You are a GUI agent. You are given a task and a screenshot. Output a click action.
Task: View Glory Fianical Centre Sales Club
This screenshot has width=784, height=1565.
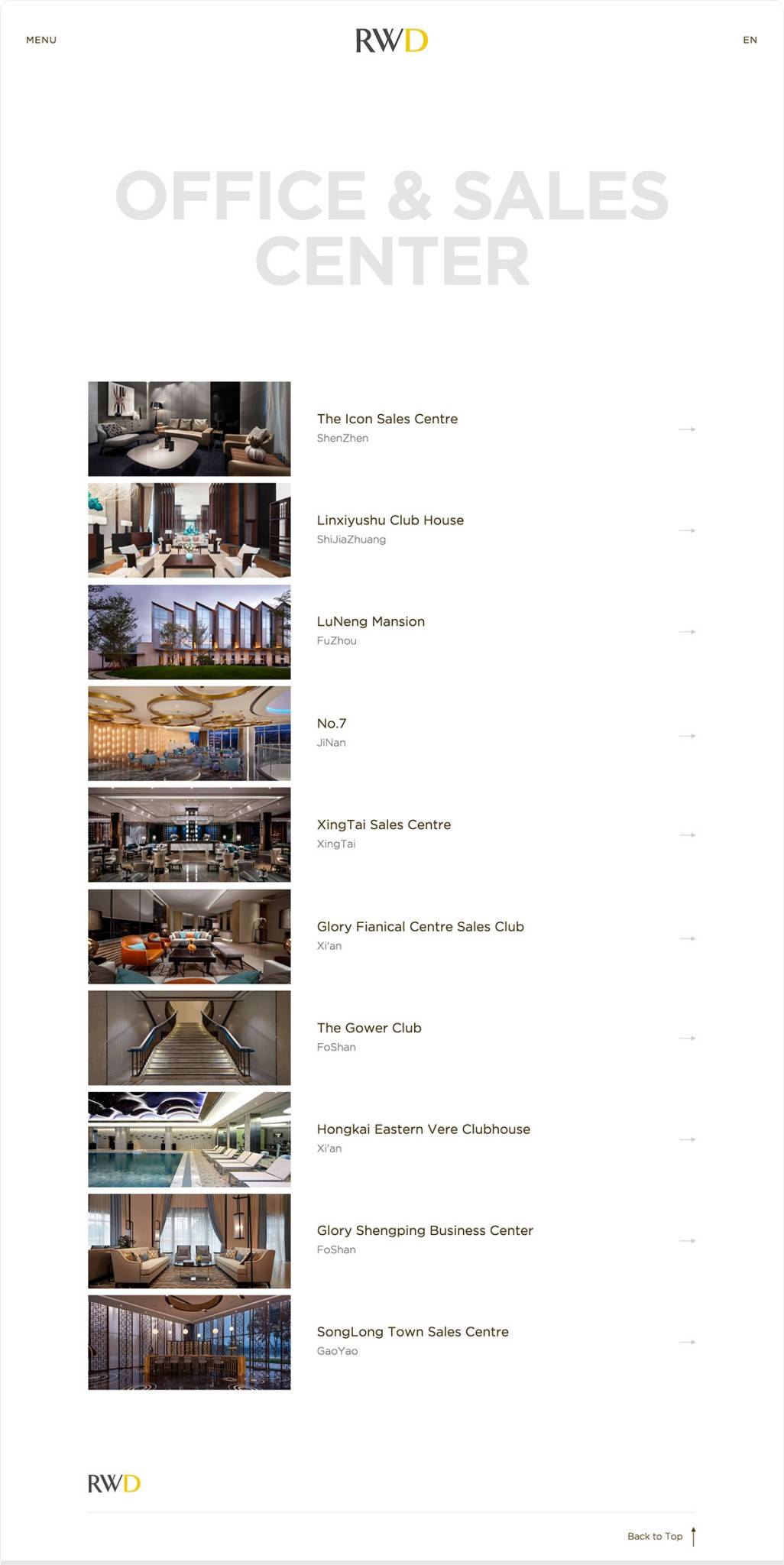[x=420, y=927]
